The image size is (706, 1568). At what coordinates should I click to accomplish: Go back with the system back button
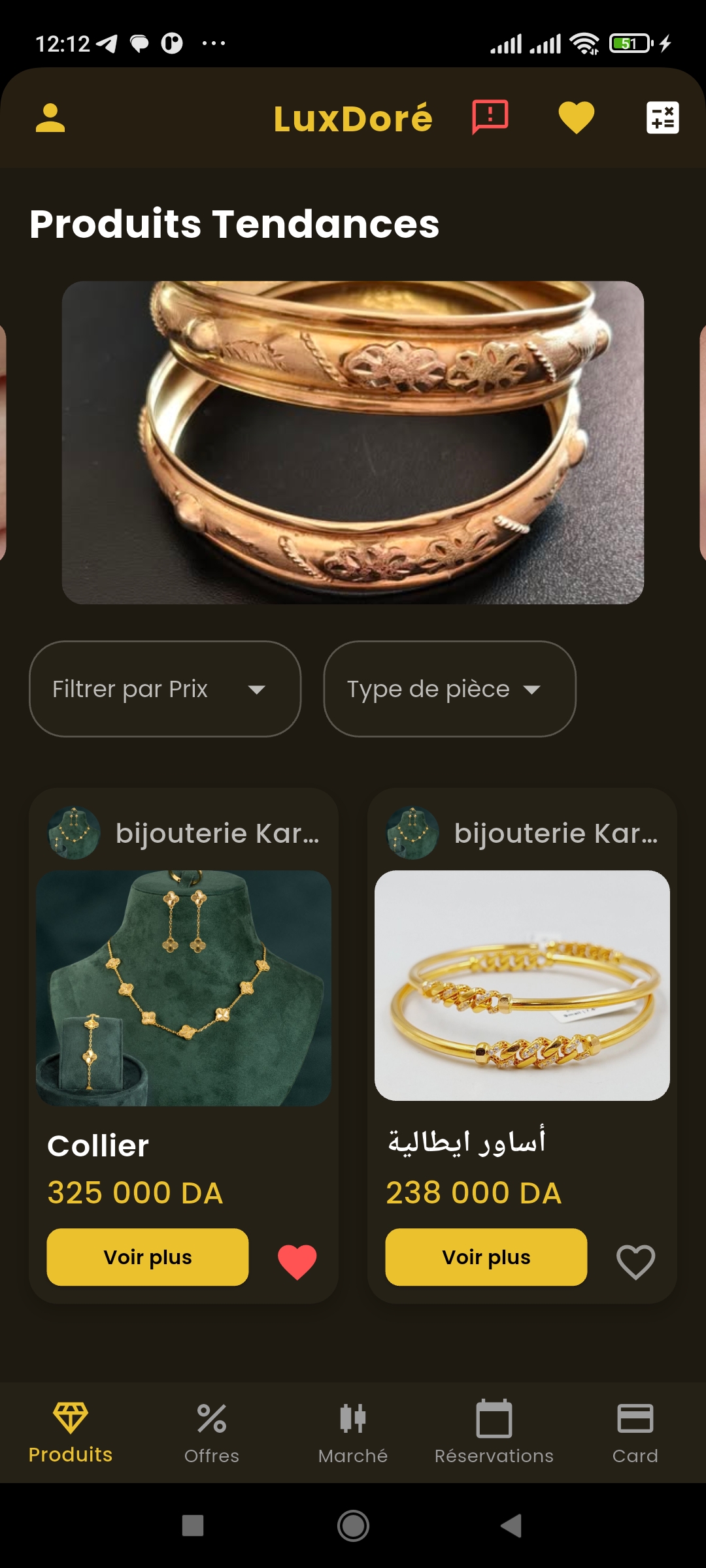(511, 1526)
